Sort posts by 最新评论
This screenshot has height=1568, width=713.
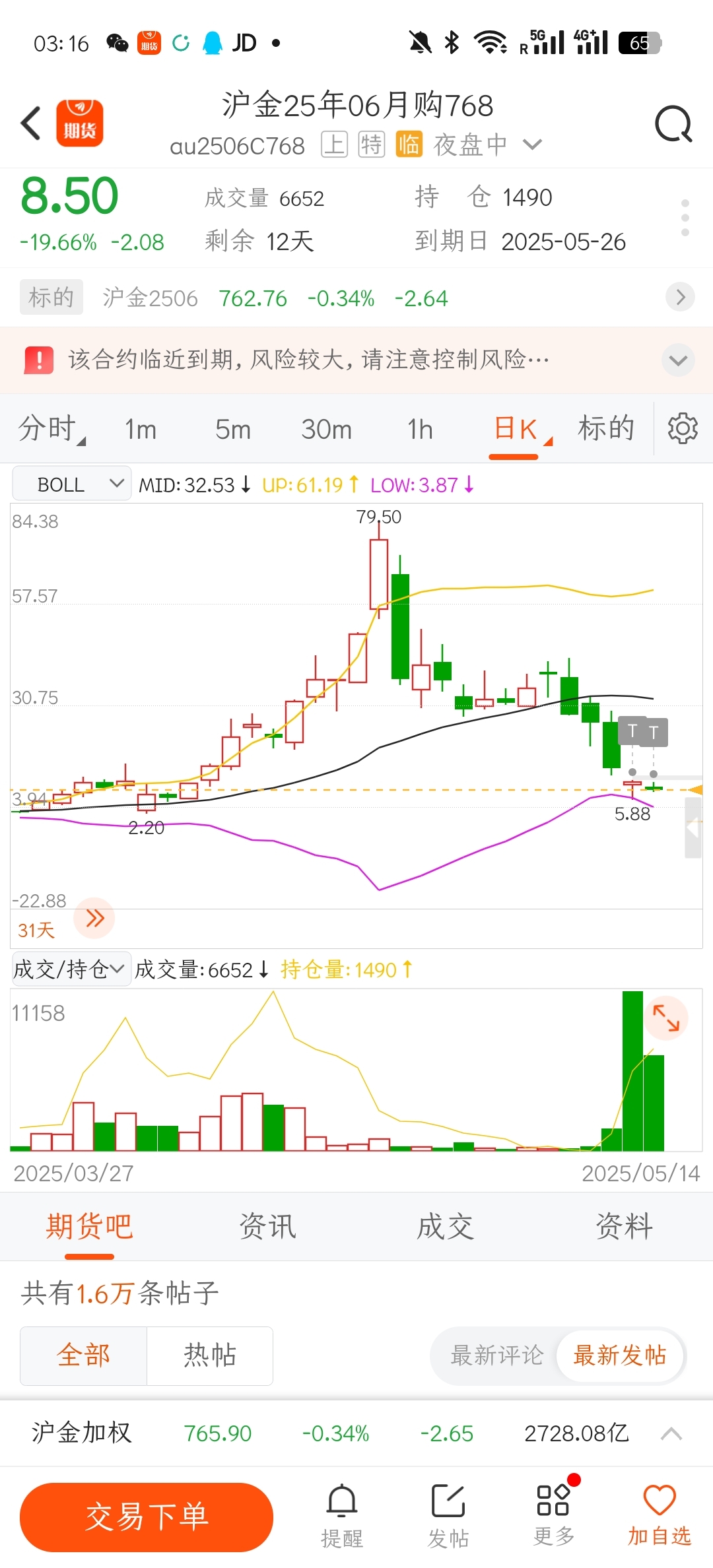[496, 1356]
